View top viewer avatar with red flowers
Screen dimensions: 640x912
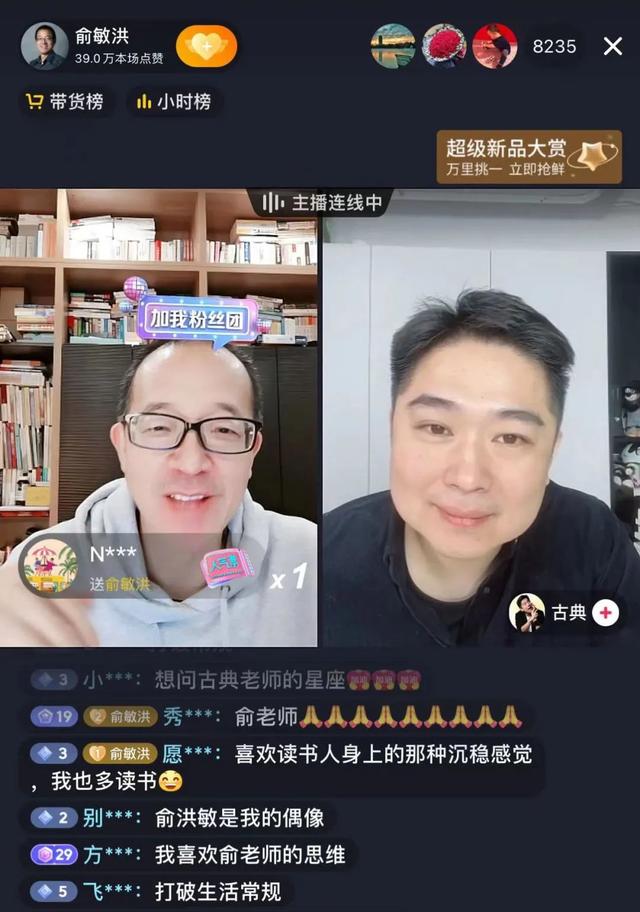(x=444, y=46)
